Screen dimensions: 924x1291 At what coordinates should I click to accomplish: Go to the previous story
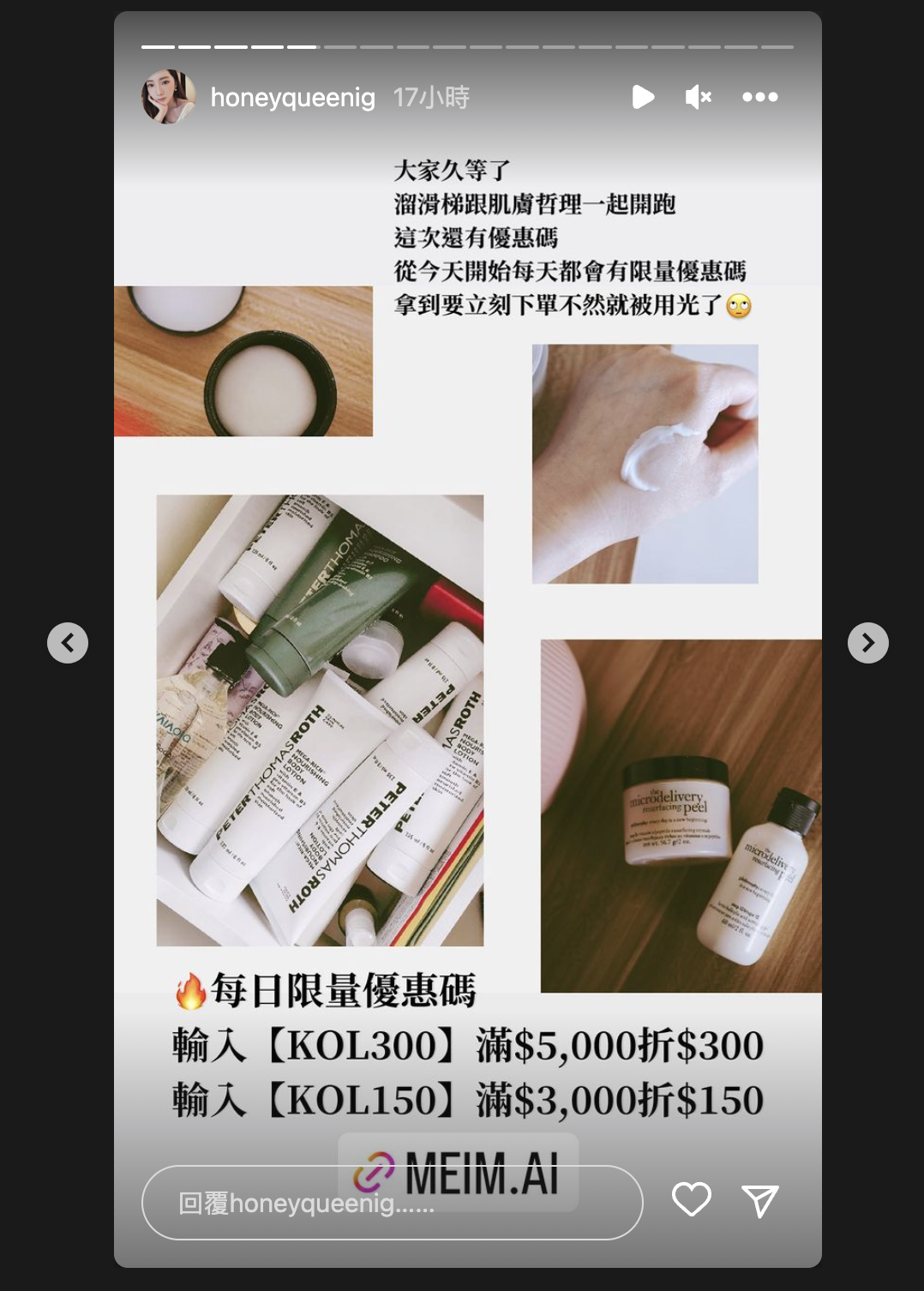pos(68,642)
